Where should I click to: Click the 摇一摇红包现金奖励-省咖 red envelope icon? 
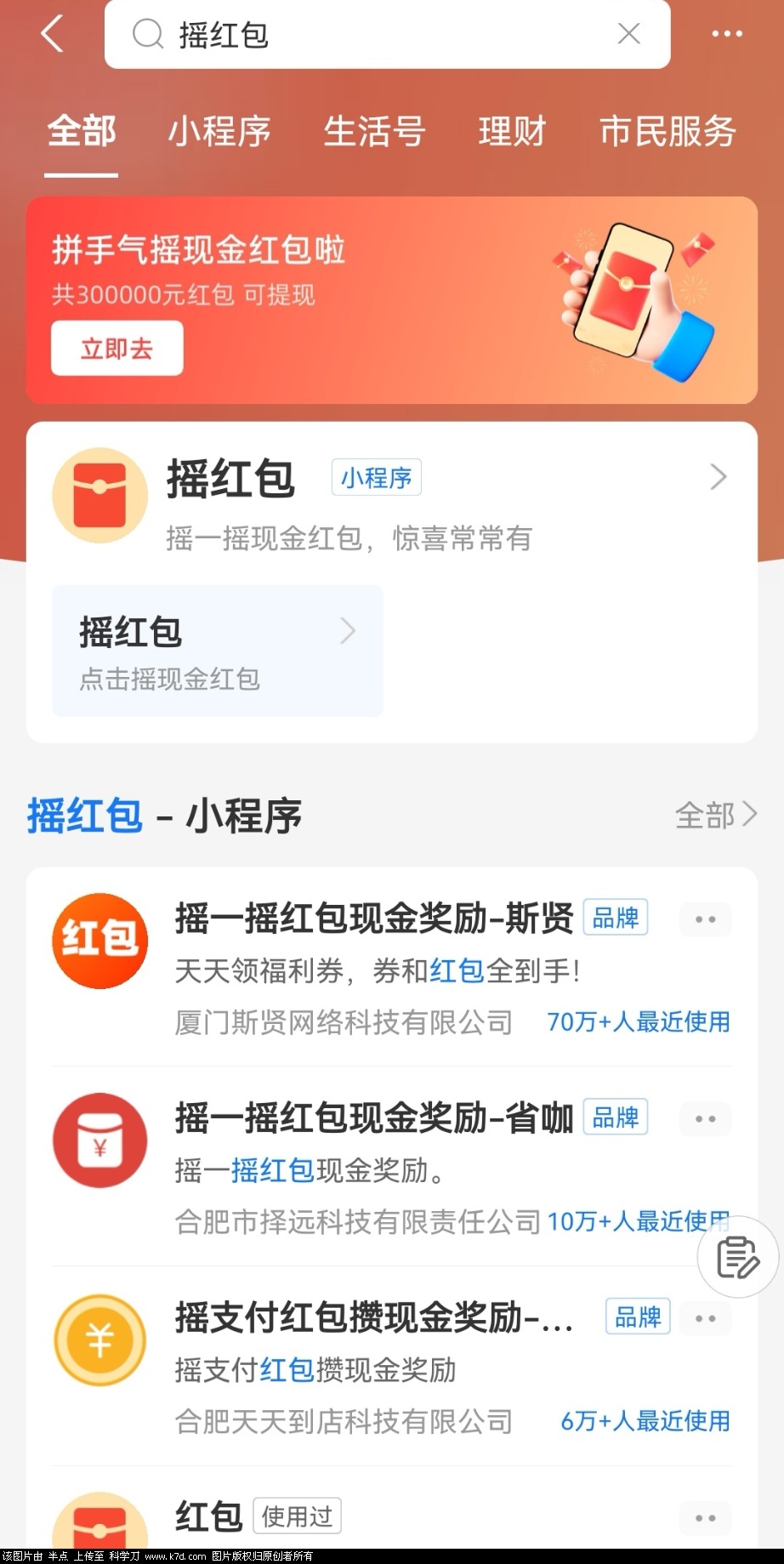(99, 1141)
